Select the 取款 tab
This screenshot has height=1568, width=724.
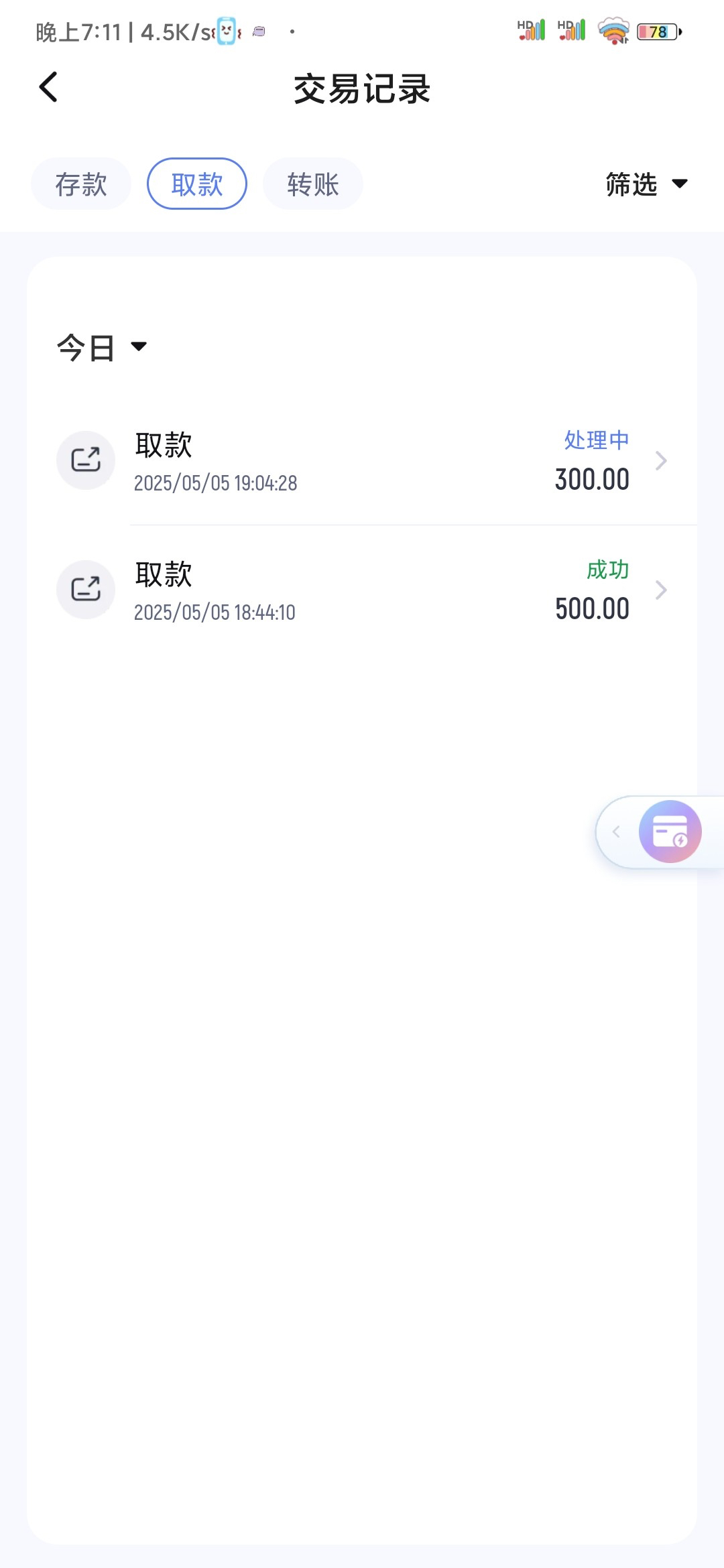197,184
